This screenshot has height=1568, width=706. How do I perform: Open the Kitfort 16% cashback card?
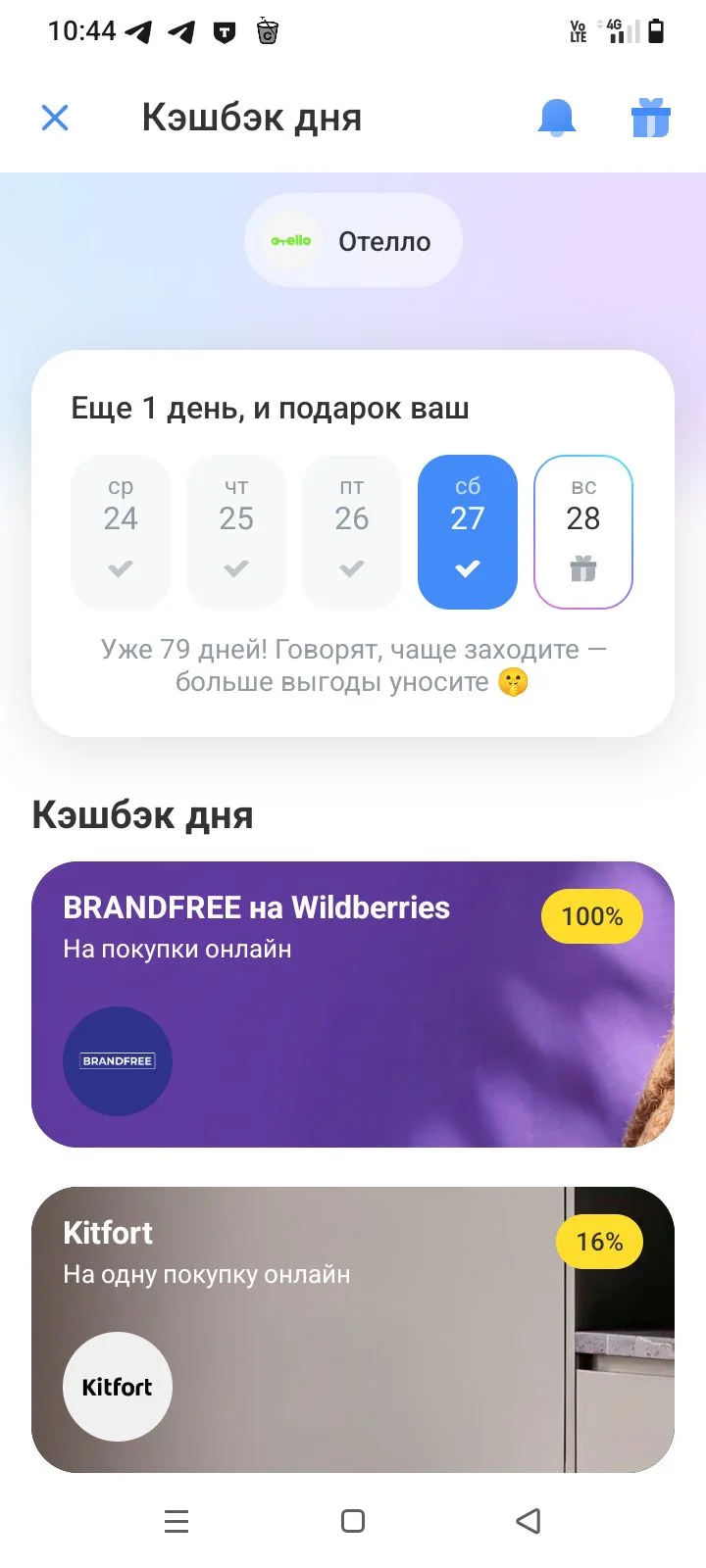[353, 1330]
